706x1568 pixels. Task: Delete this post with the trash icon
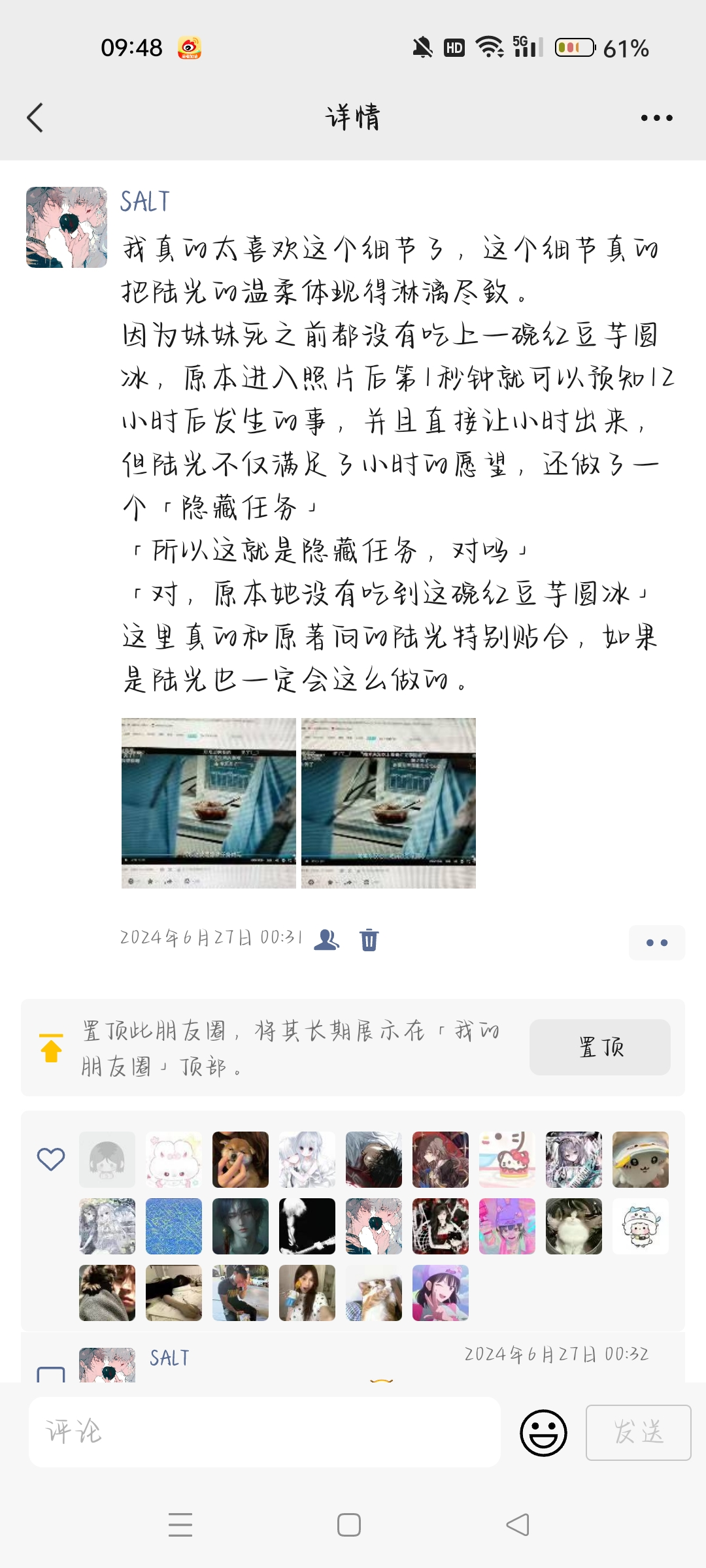click(x=369, y=939)
